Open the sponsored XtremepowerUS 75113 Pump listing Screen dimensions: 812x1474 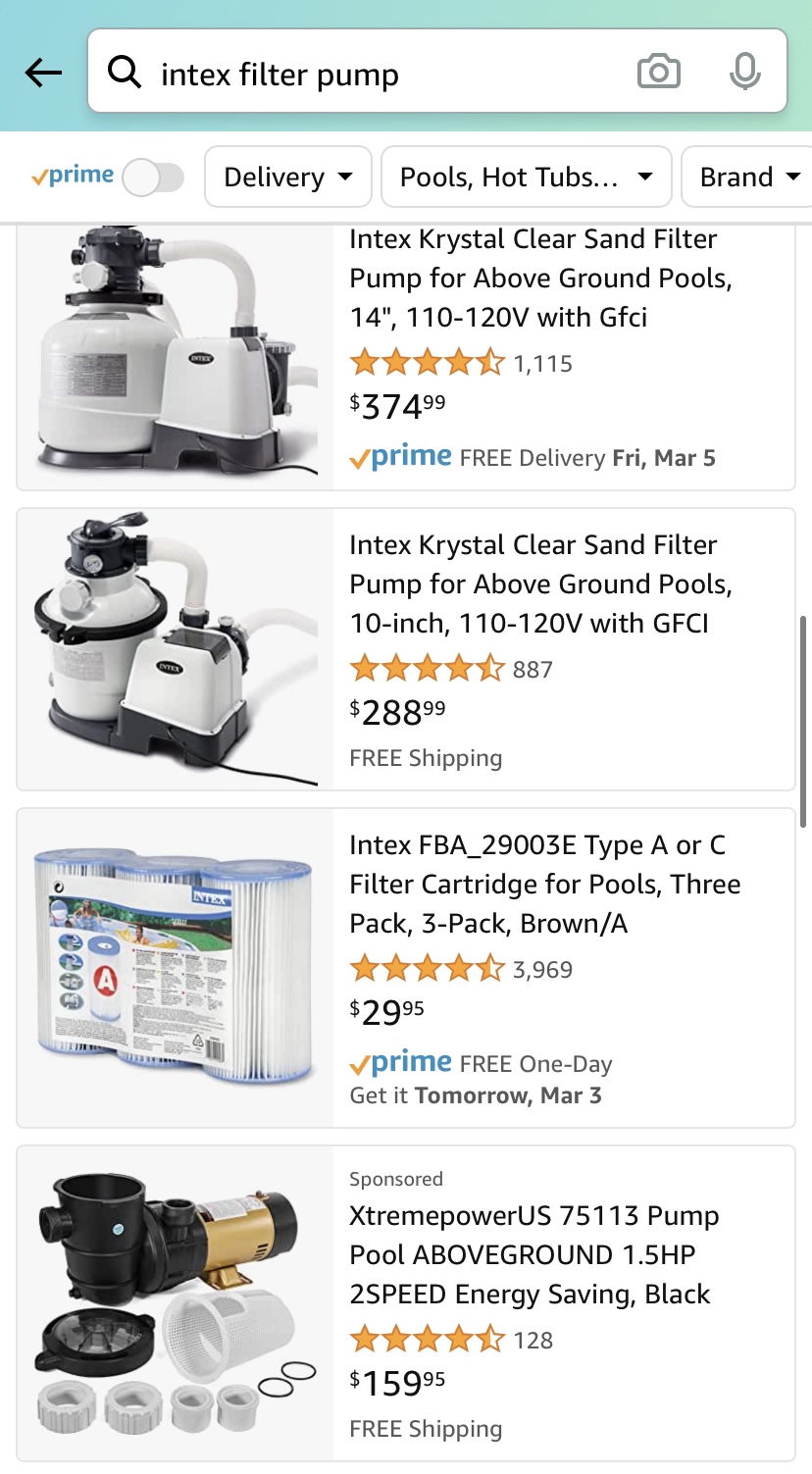[533, 1254]
